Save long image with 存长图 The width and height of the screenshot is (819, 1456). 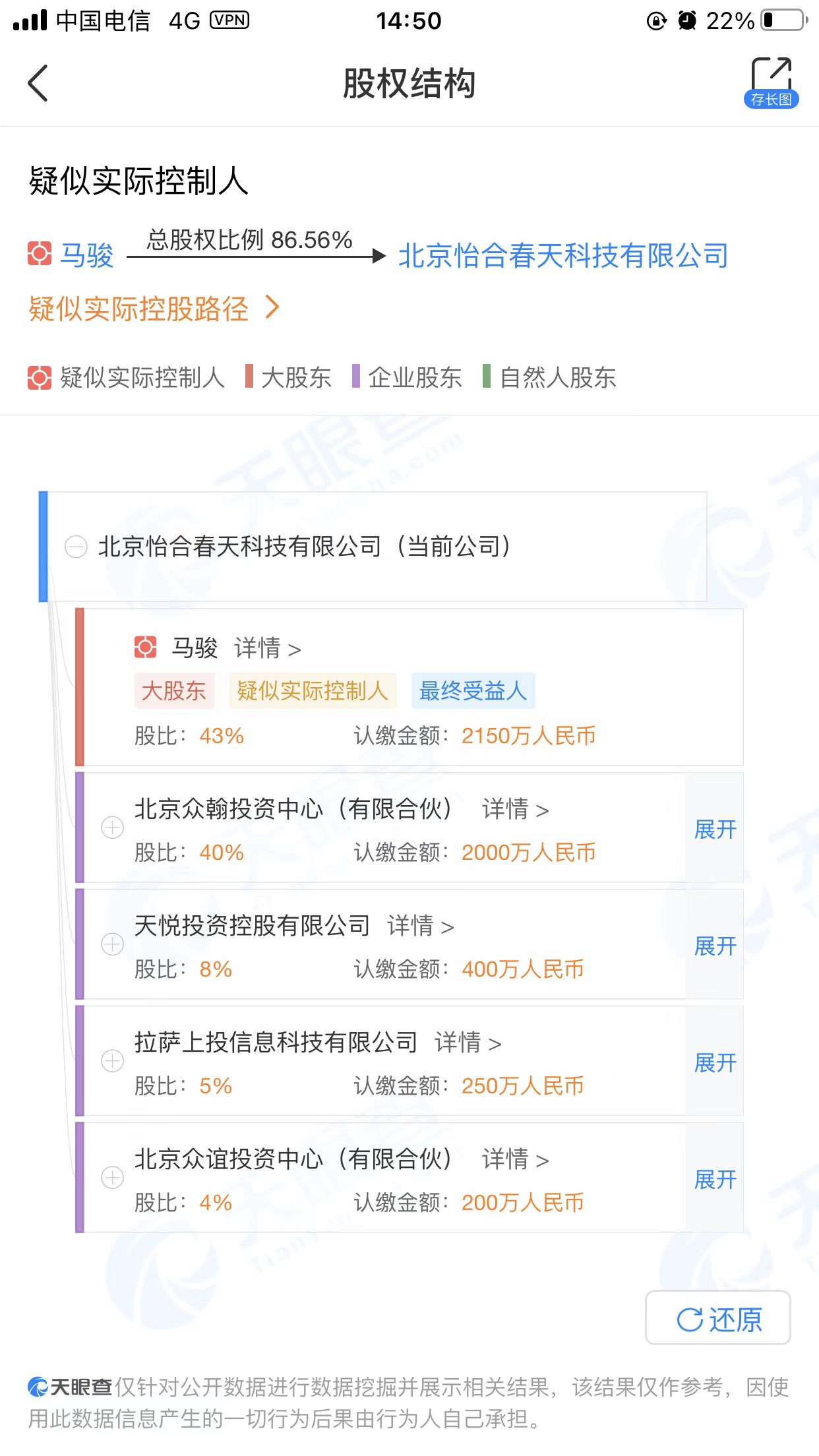point(770,83)
